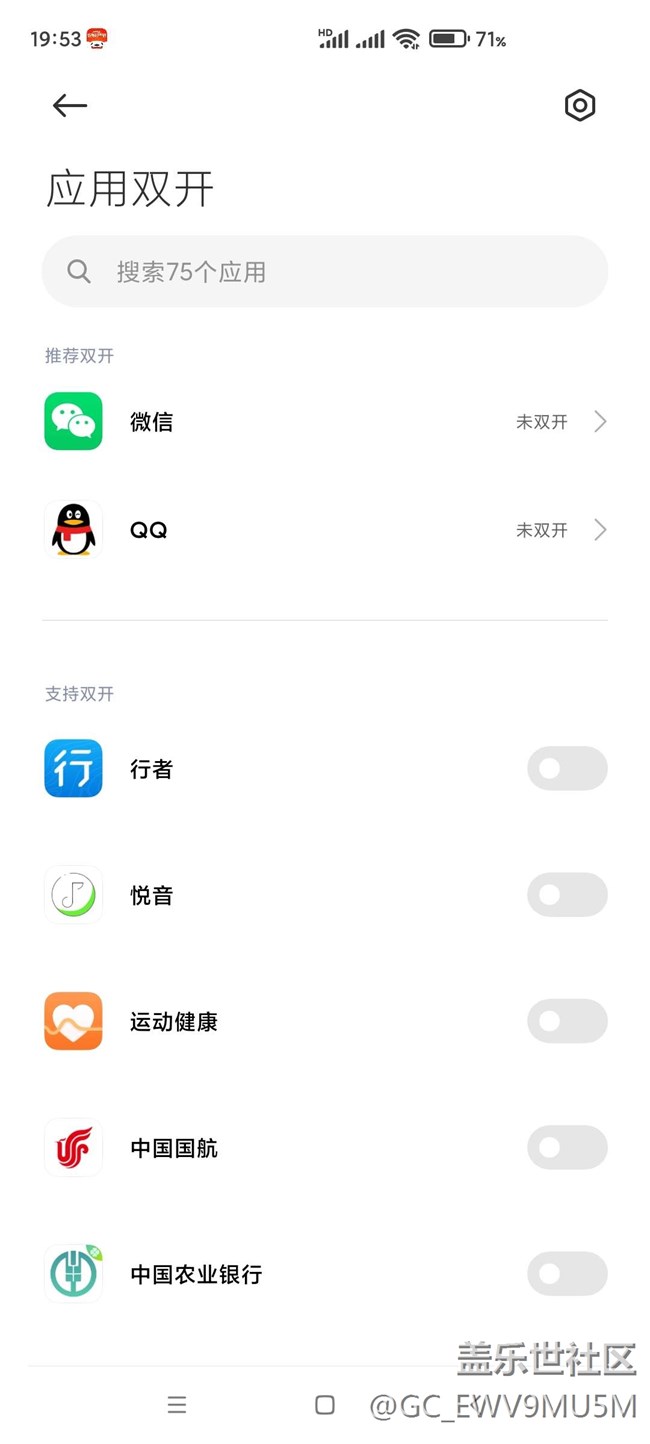This screenshot has height=1444, width=650.
Task: Tap the search box for 75 apps
Action: (325, 271)
